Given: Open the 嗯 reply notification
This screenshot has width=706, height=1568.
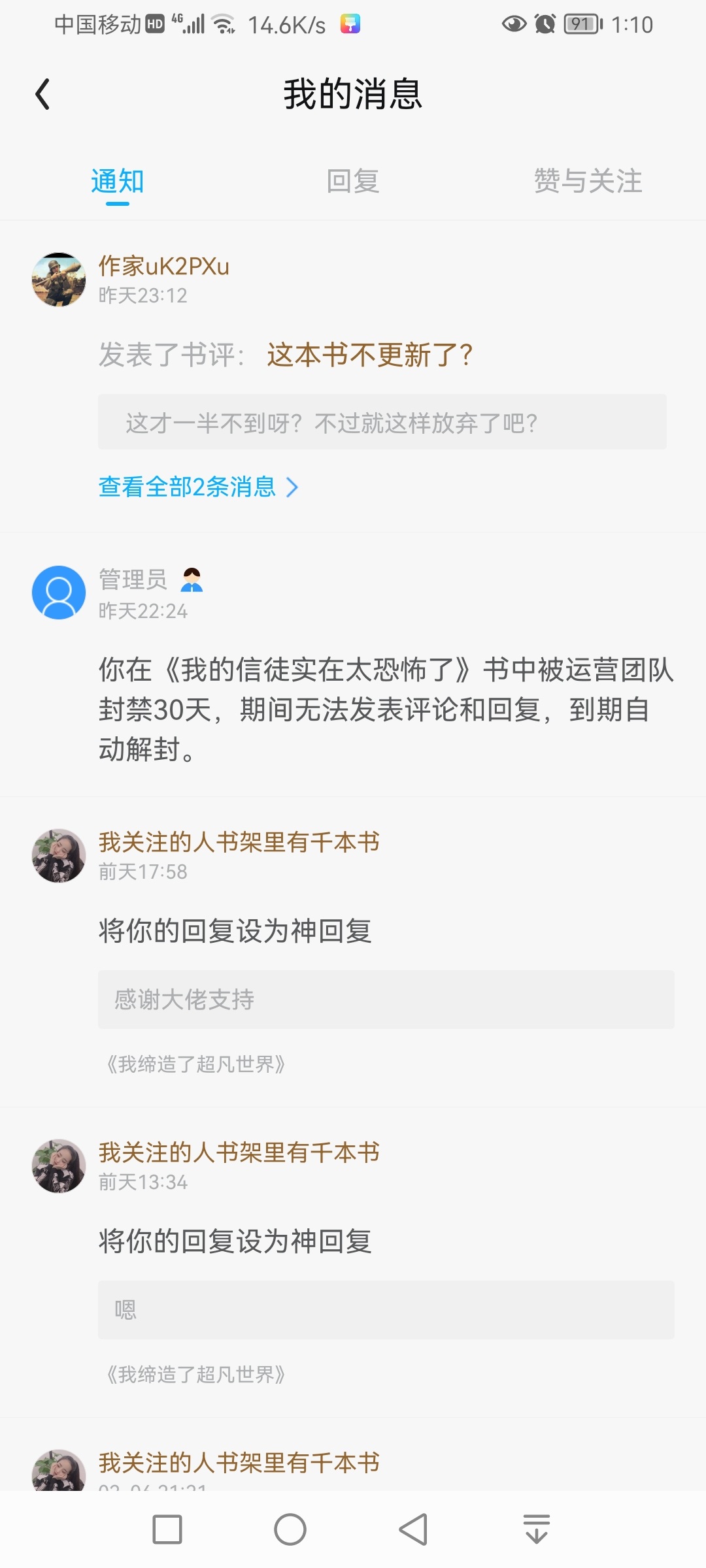Looking at the screenshot, I should click(386, 1310).
